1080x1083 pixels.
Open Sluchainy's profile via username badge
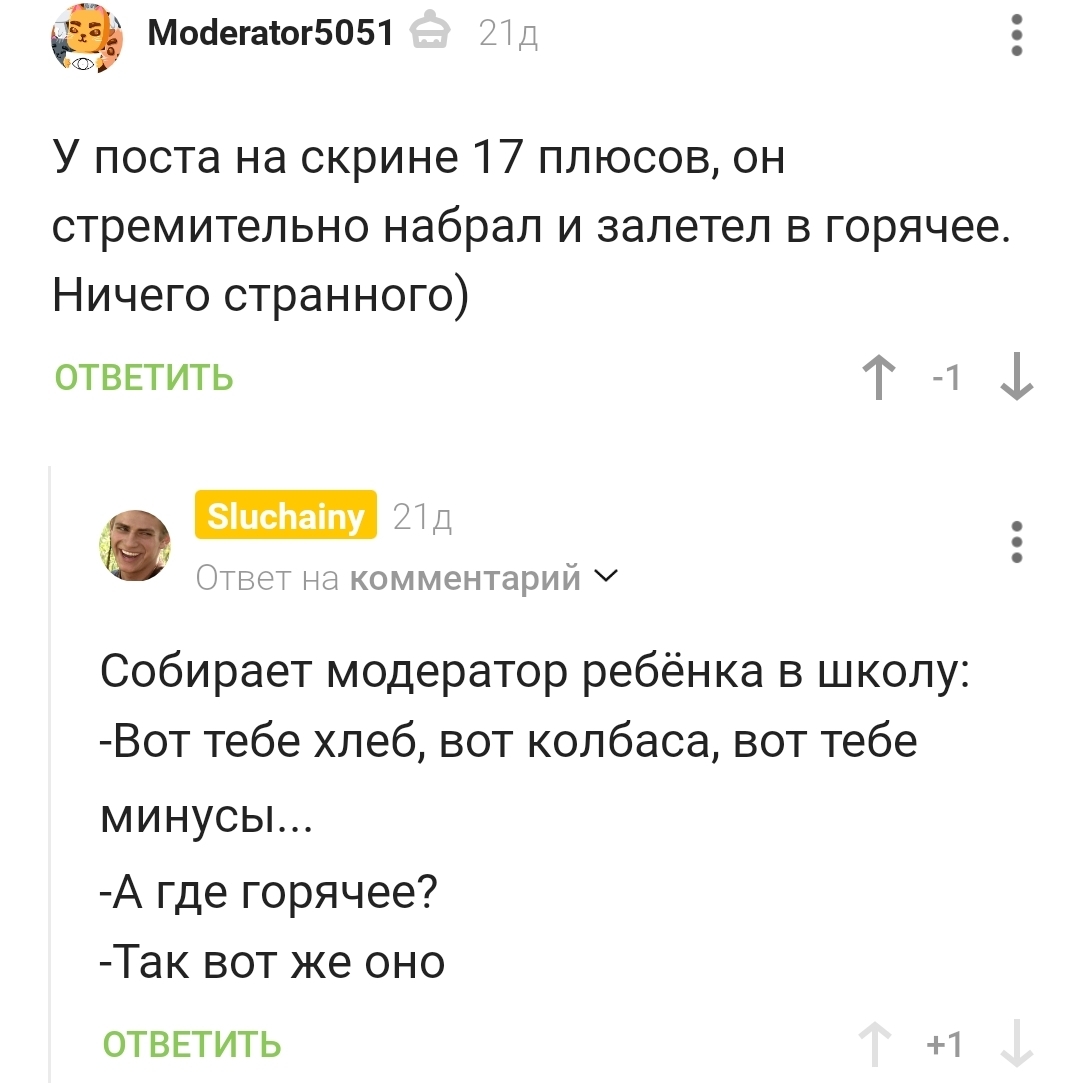285,516
